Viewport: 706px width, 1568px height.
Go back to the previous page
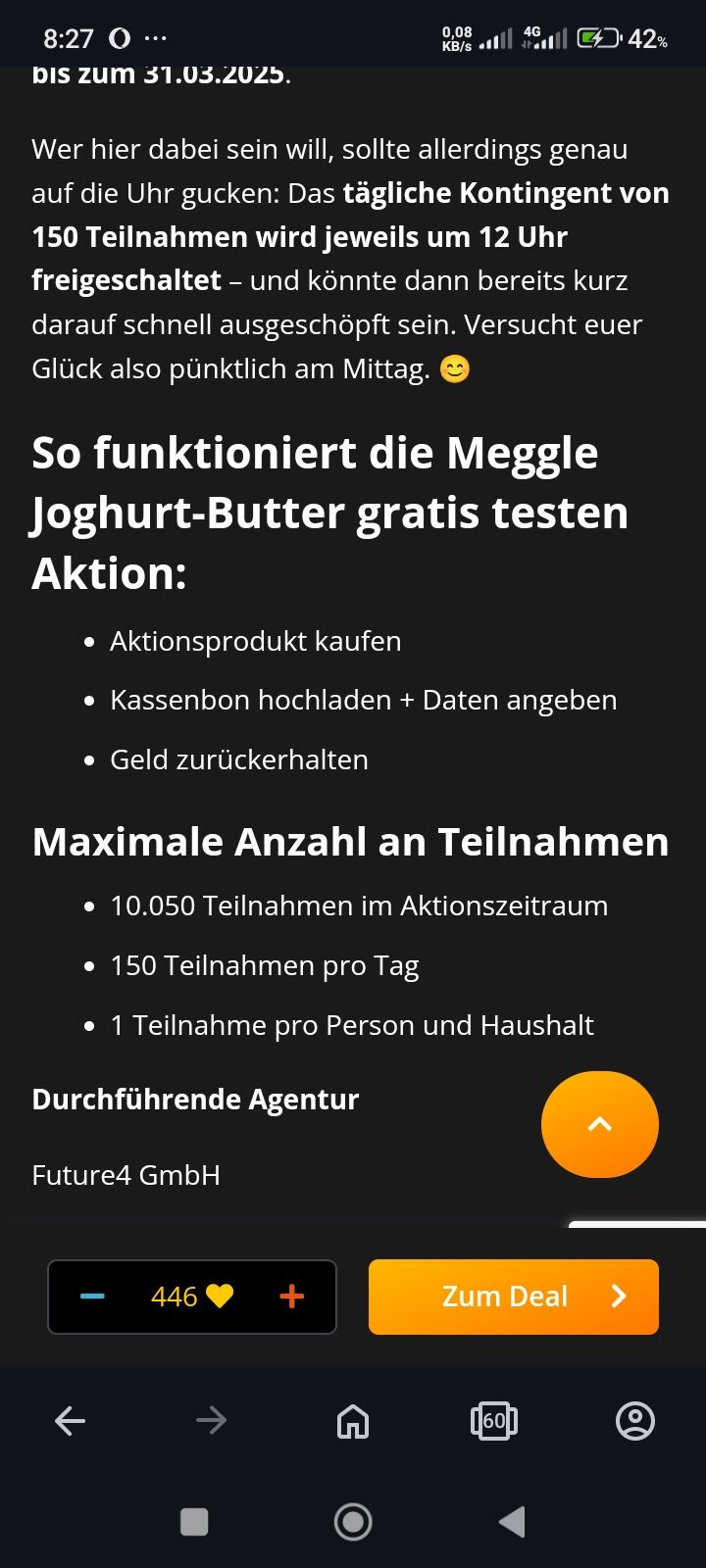pos(71,1420)
